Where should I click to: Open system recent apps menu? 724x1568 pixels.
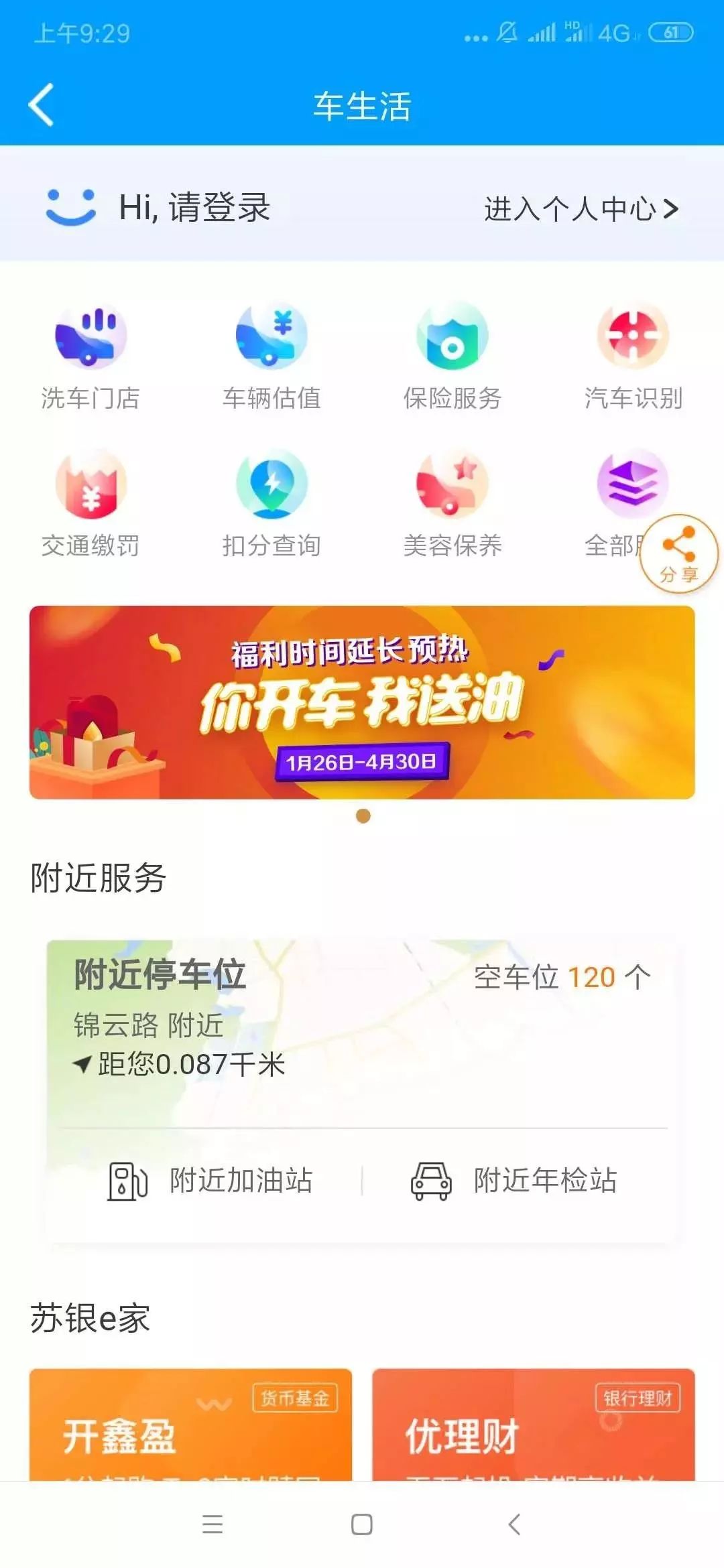(x=213, y=1524)
